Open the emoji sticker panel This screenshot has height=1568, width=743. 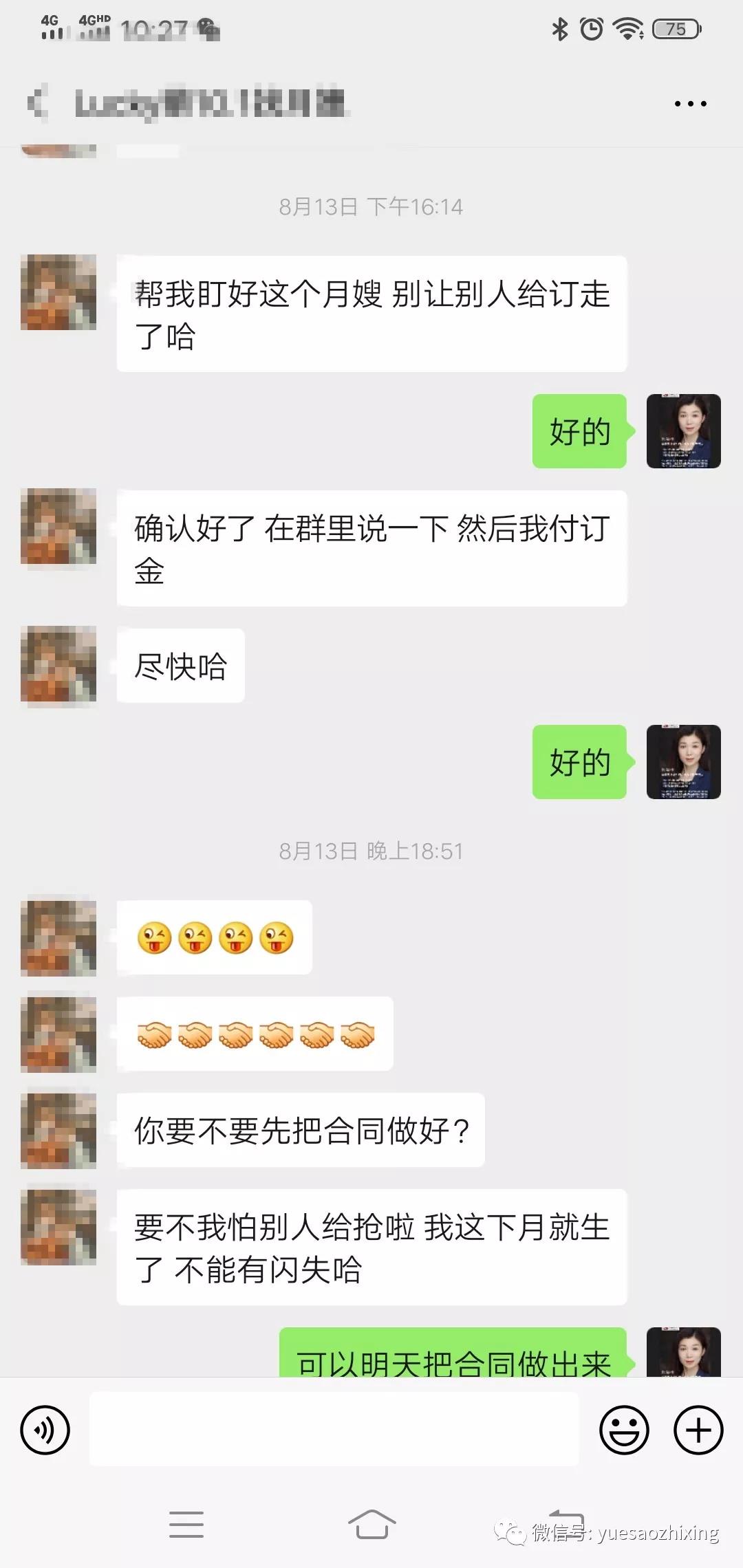tap(624, 1430)
